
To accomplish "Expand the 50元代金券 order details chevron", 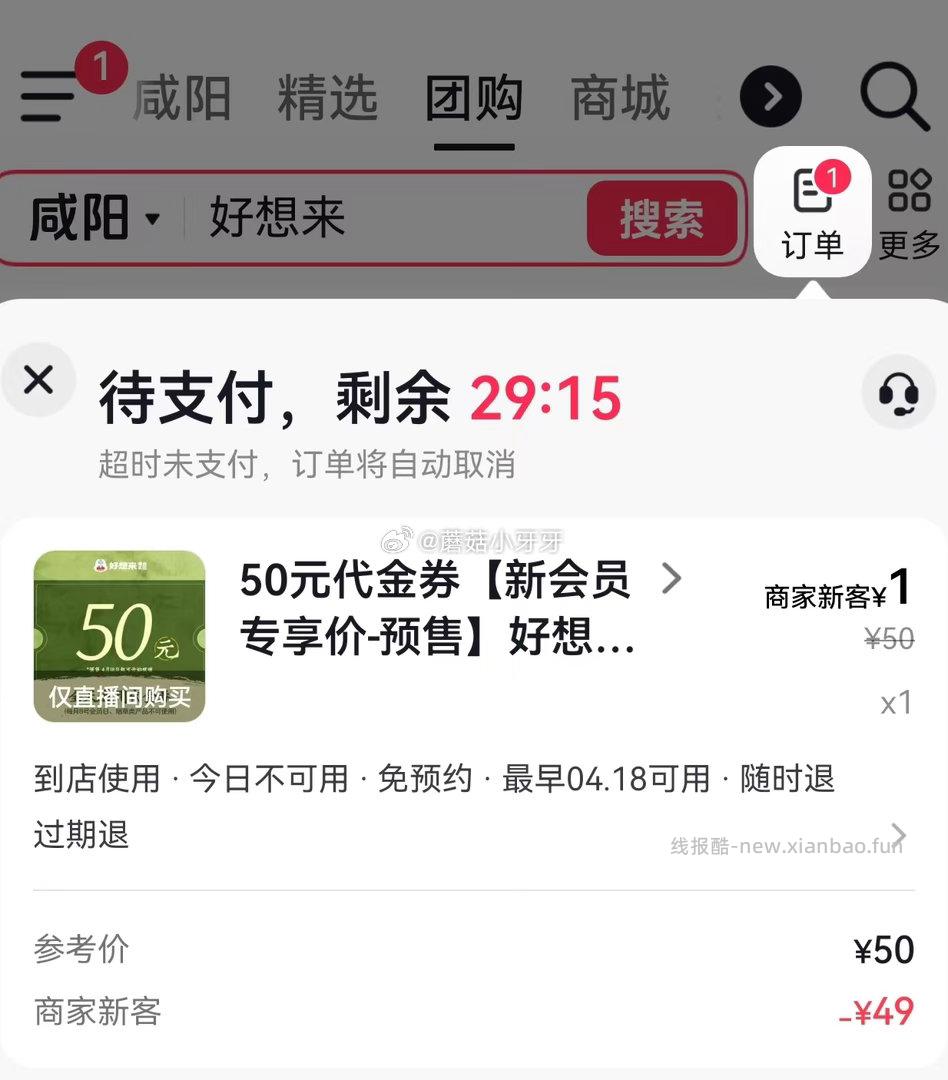I will pos(673,578).
